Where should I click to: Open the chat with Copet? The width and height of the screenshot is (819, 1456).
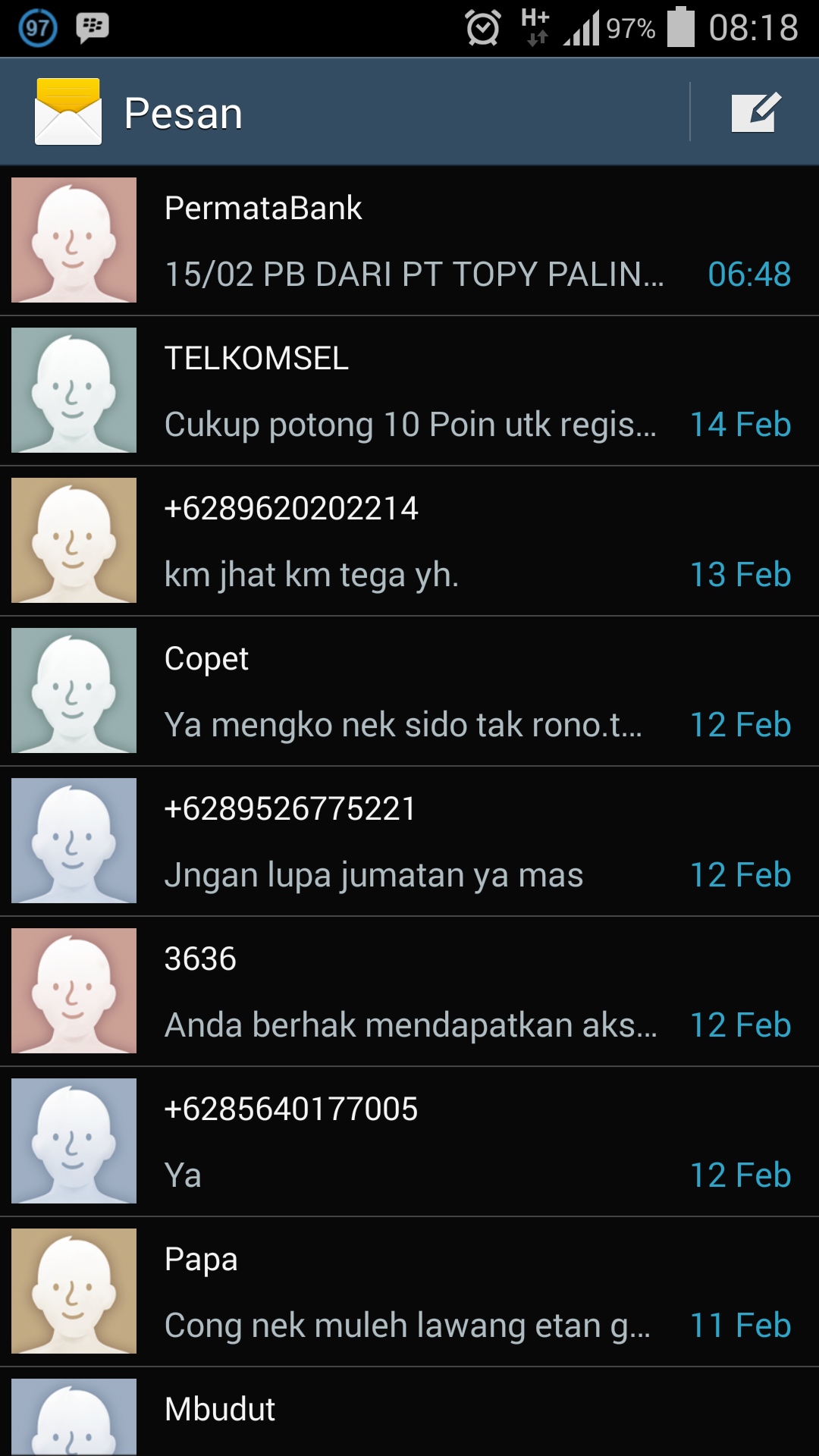click(x=409, y=691)
